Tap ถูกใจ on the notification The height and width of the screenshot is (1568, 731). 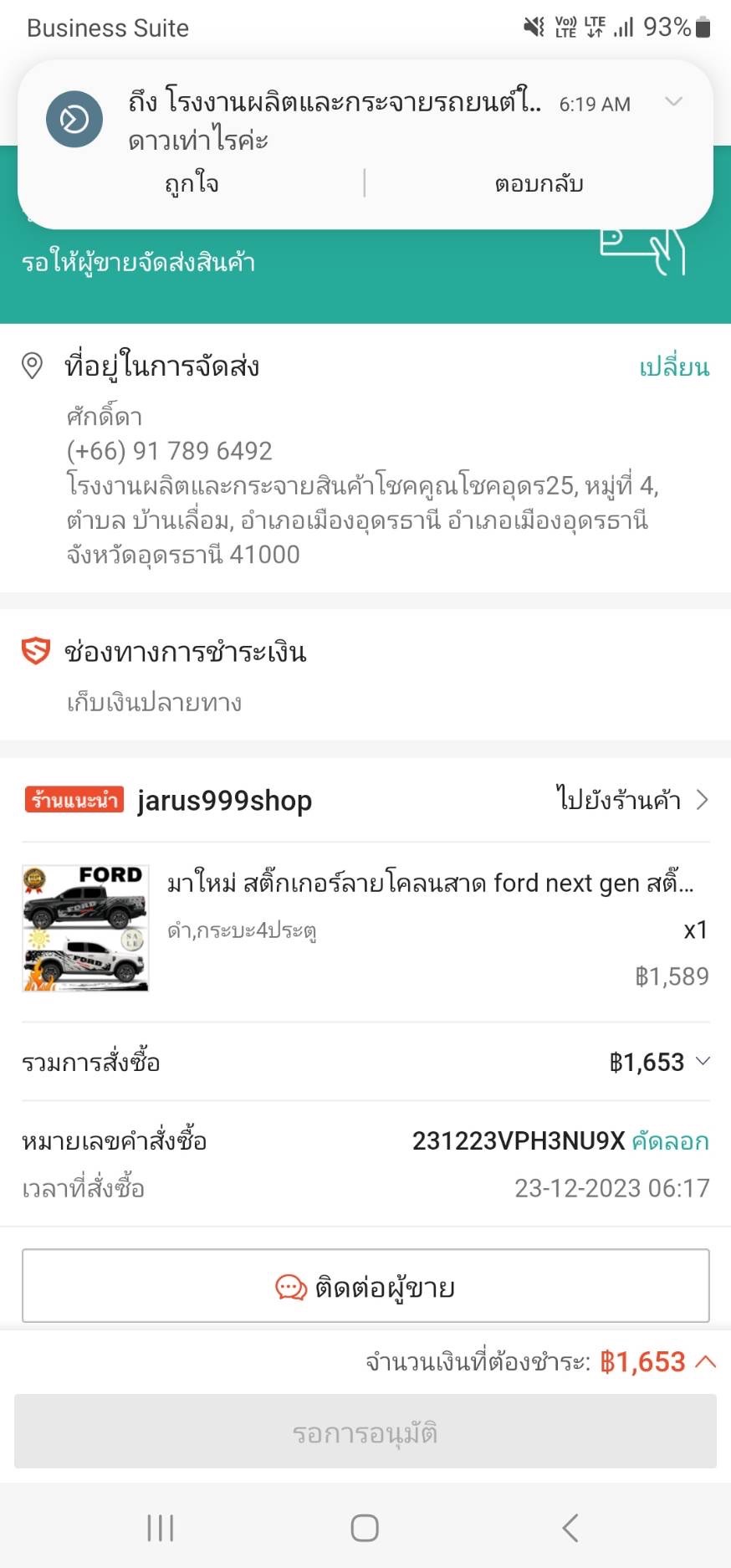192,183
